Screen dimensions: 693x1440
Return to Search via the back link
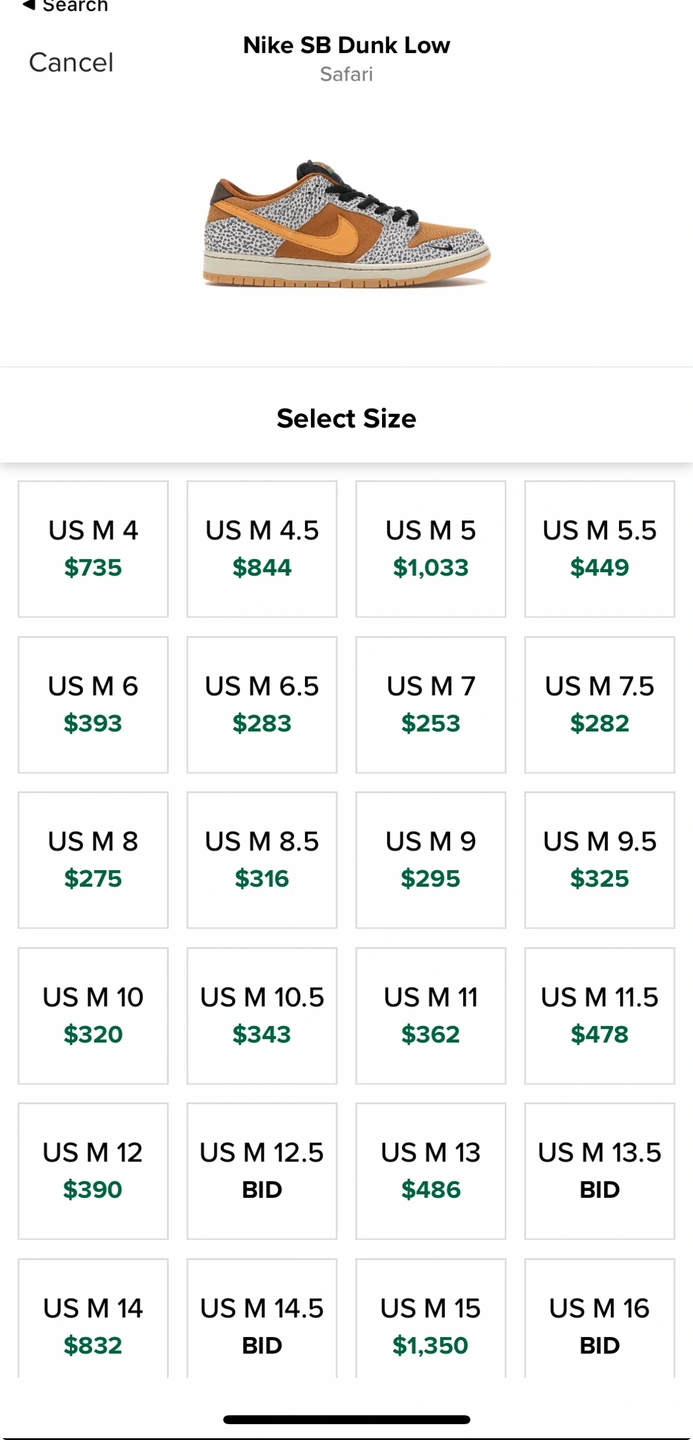coord(65,6)
